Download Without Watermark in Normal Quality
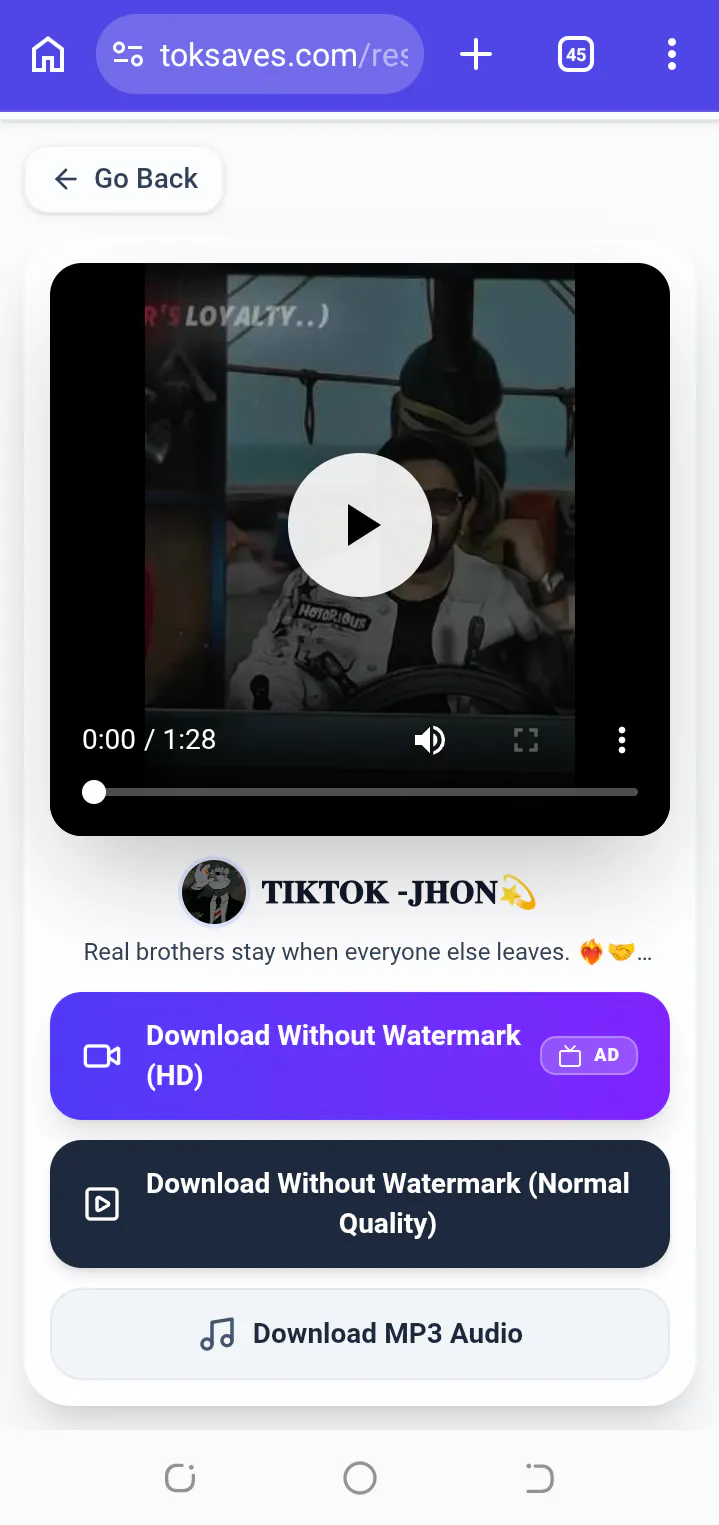The height and width of the screenshot is (1525, 719). click(x=360, y=1204)
